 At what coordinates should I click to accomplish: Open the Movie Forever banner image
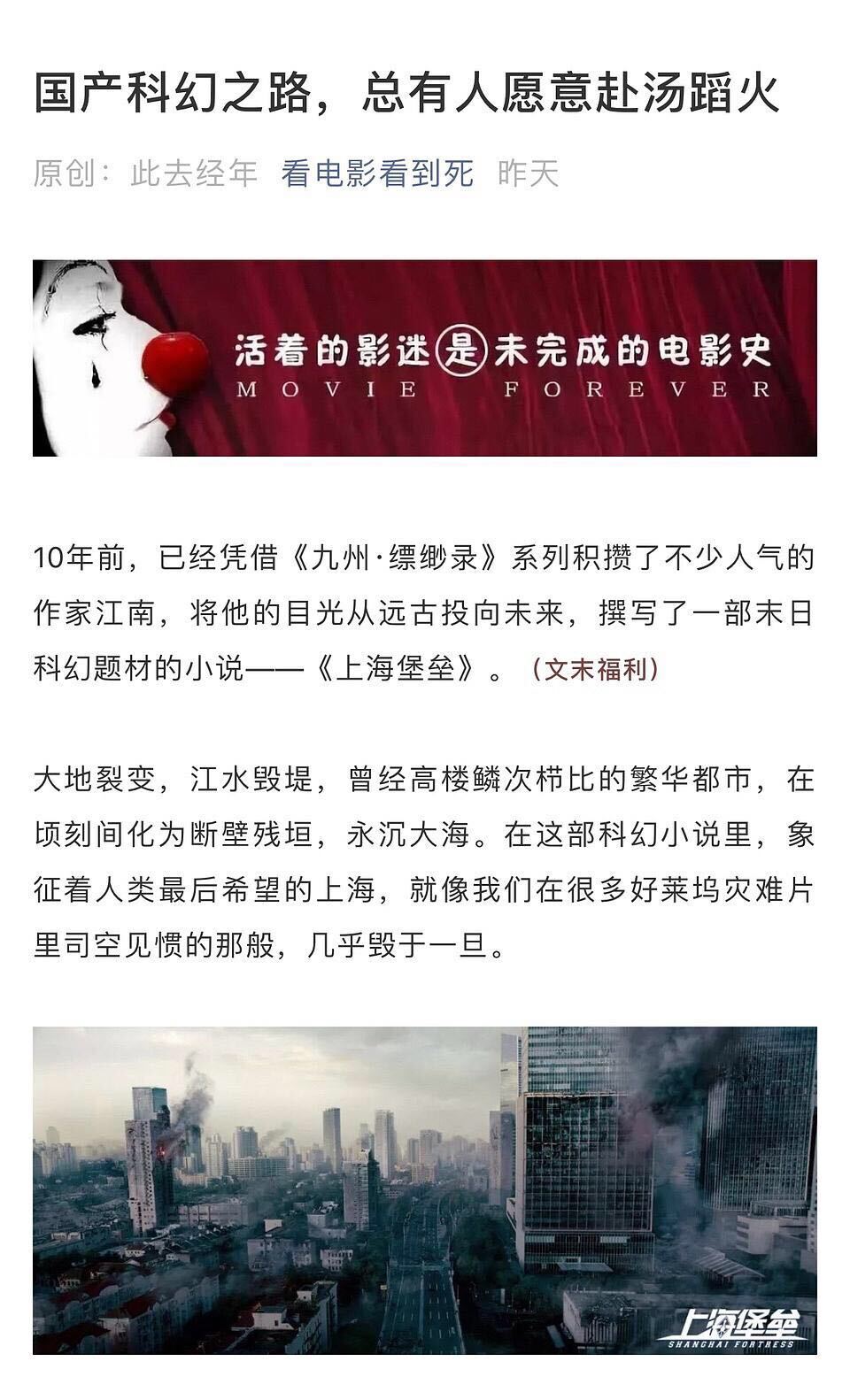coord(425,358)
